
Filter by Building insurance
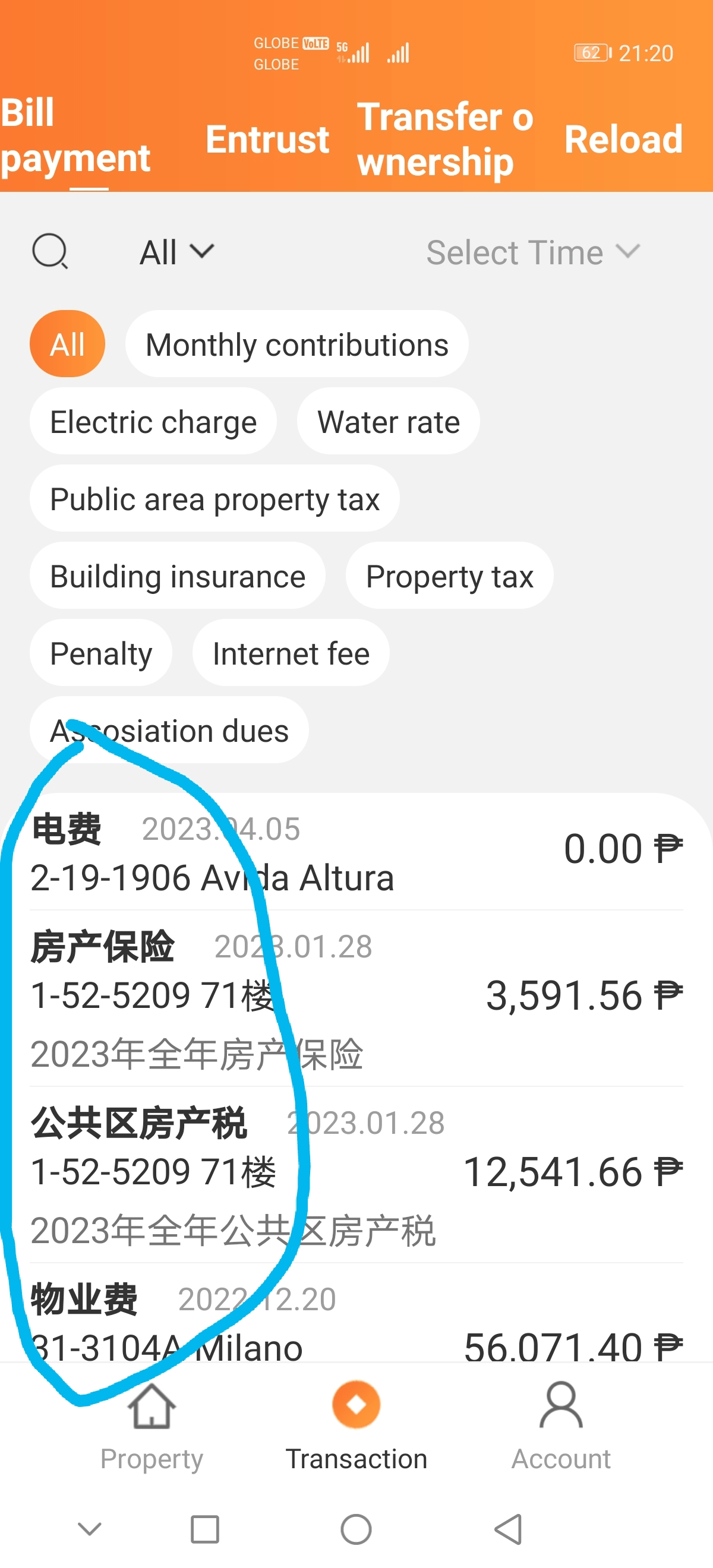pyautogui.click(x=177, y=577)
